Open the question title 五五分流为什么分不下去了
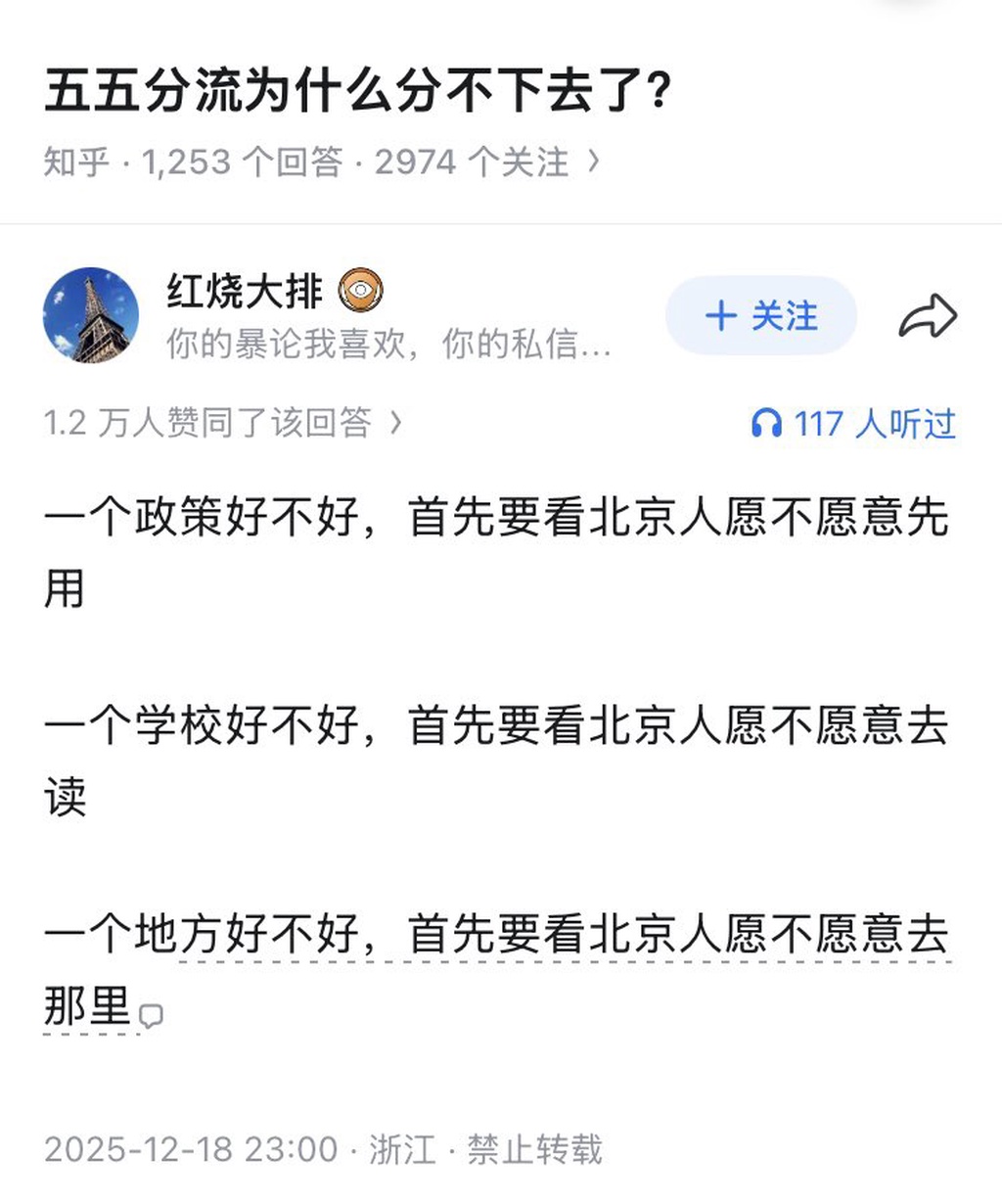 [357, 91]
